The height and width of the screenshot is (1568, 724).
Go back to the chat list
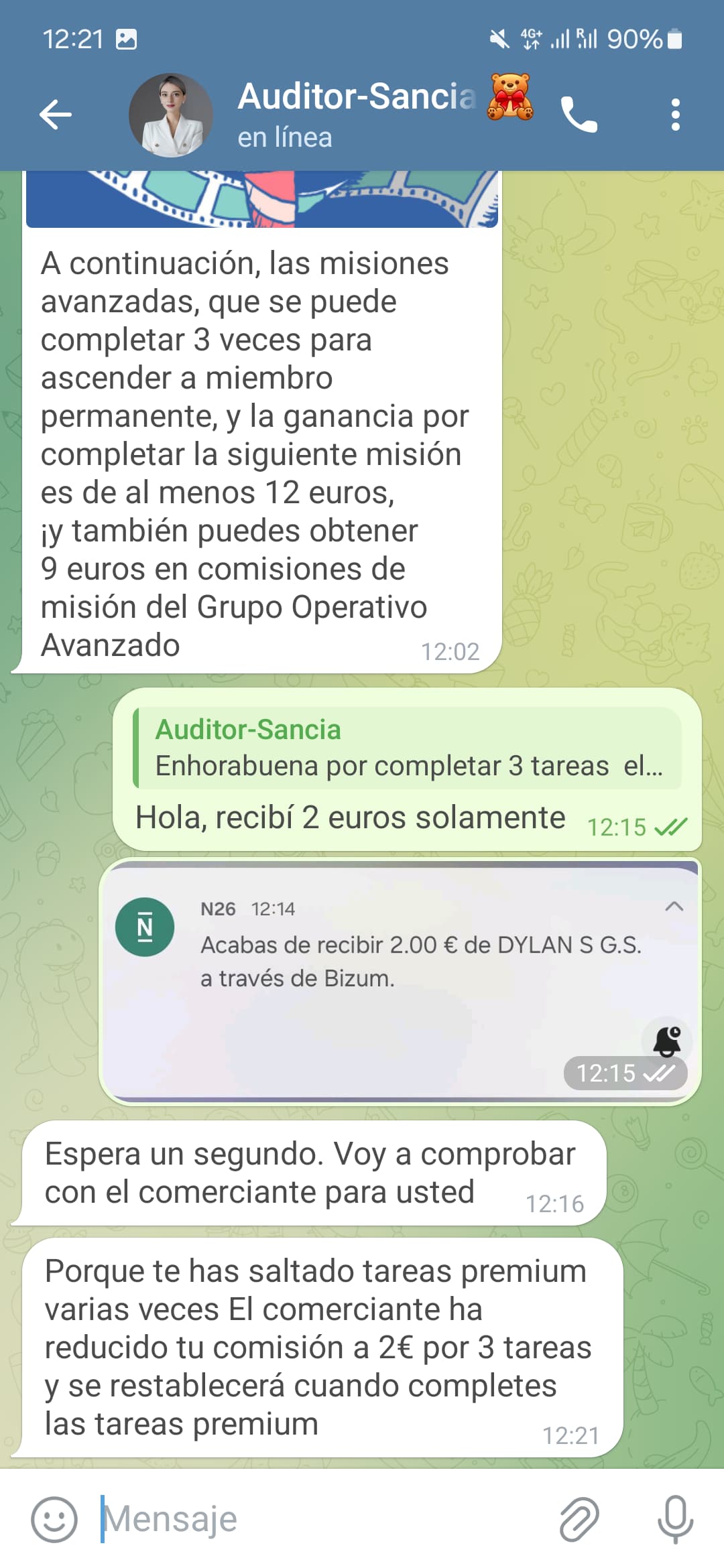[x=56, y=114]
